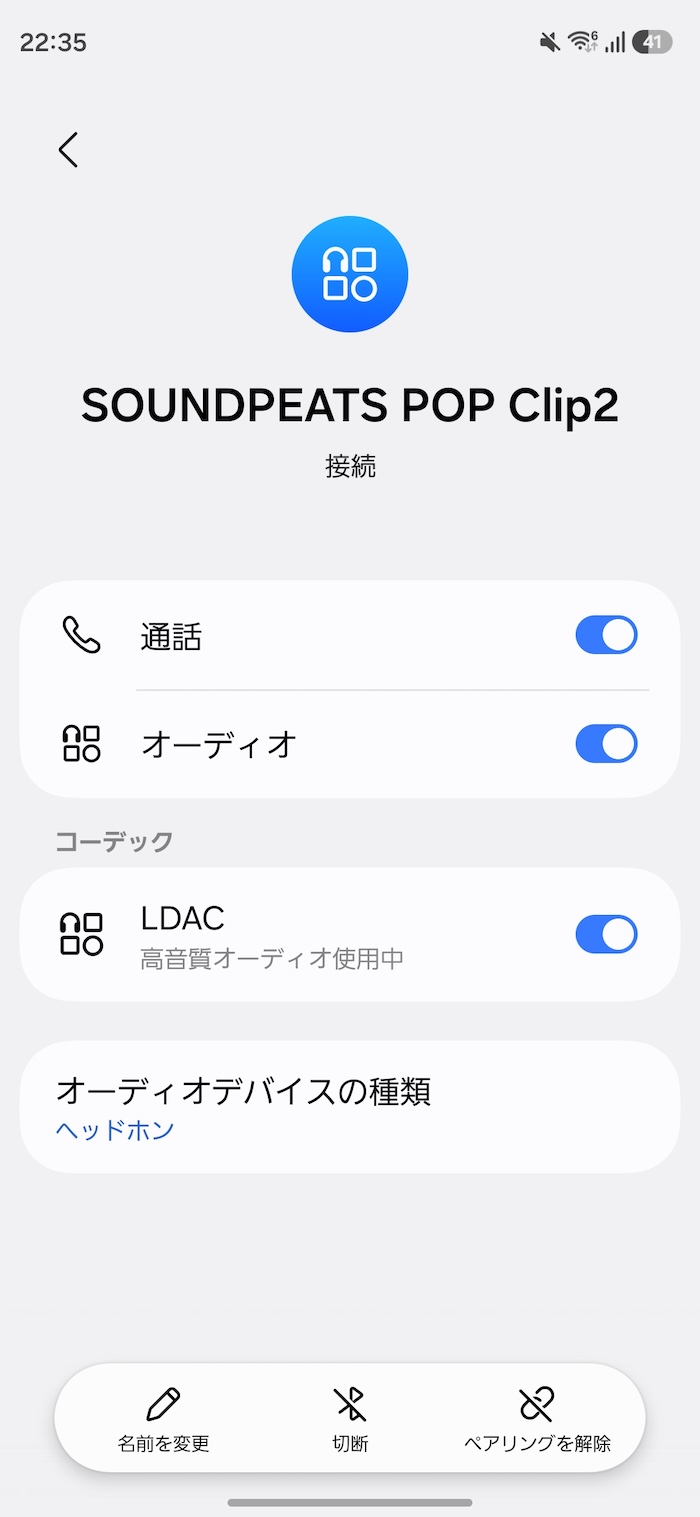The image size is (700, 1517).
Task: Go back using the top-left arrow
Action: [68, 150]
